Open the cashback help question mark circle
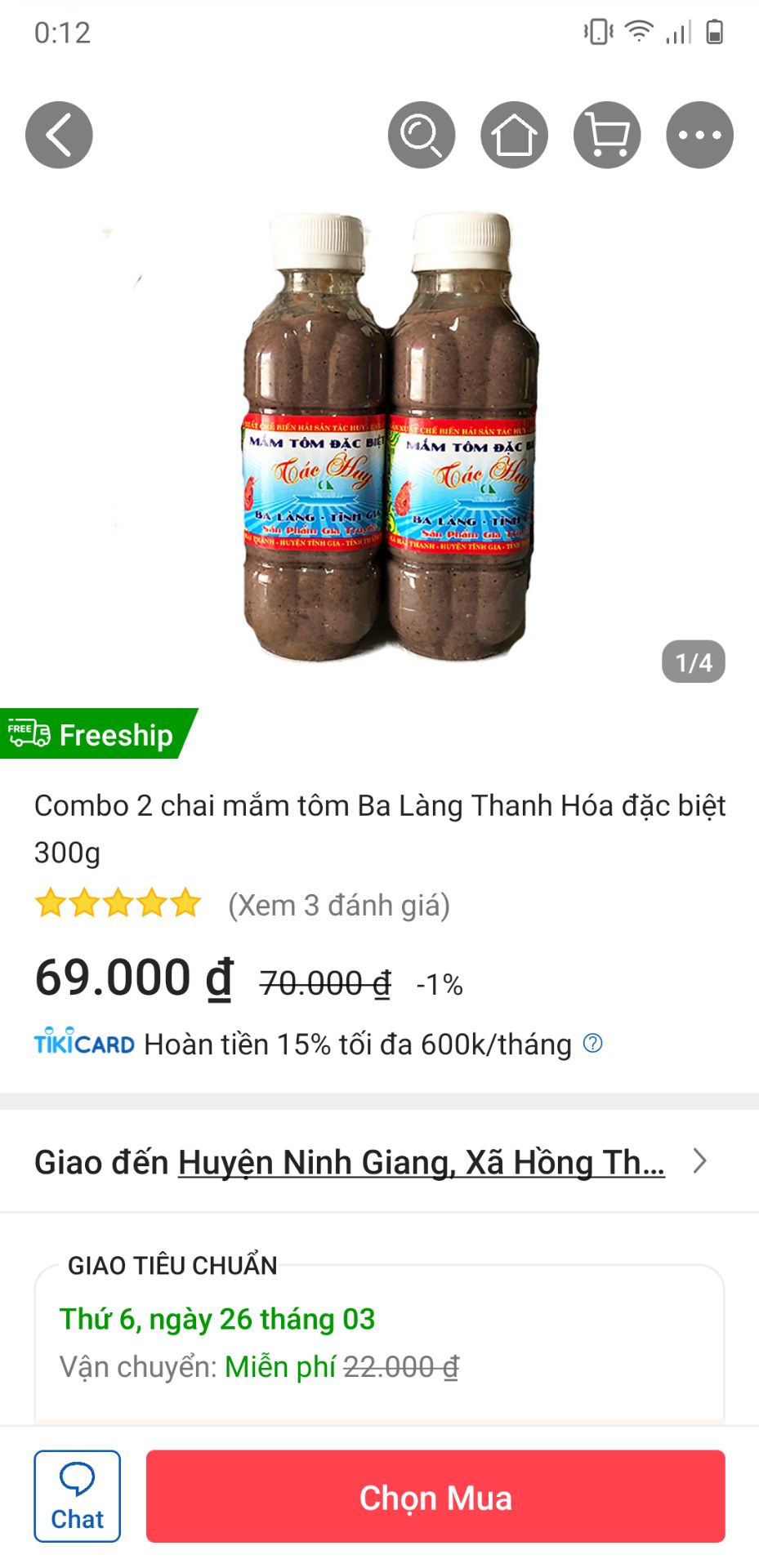 pyautogui.click(x=592, y=1042)
